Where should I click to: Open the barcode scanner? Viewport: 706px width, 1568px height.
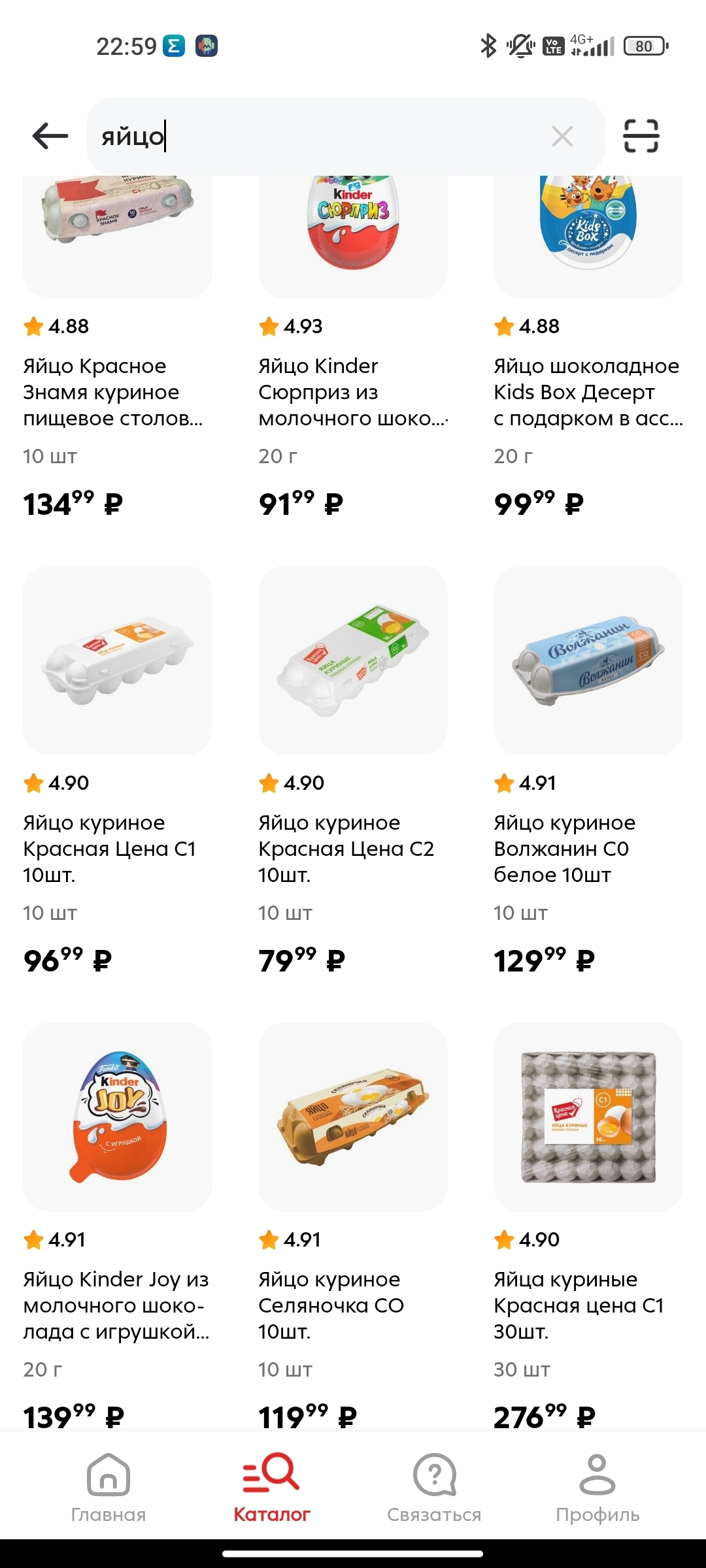(x=641, y=137)
